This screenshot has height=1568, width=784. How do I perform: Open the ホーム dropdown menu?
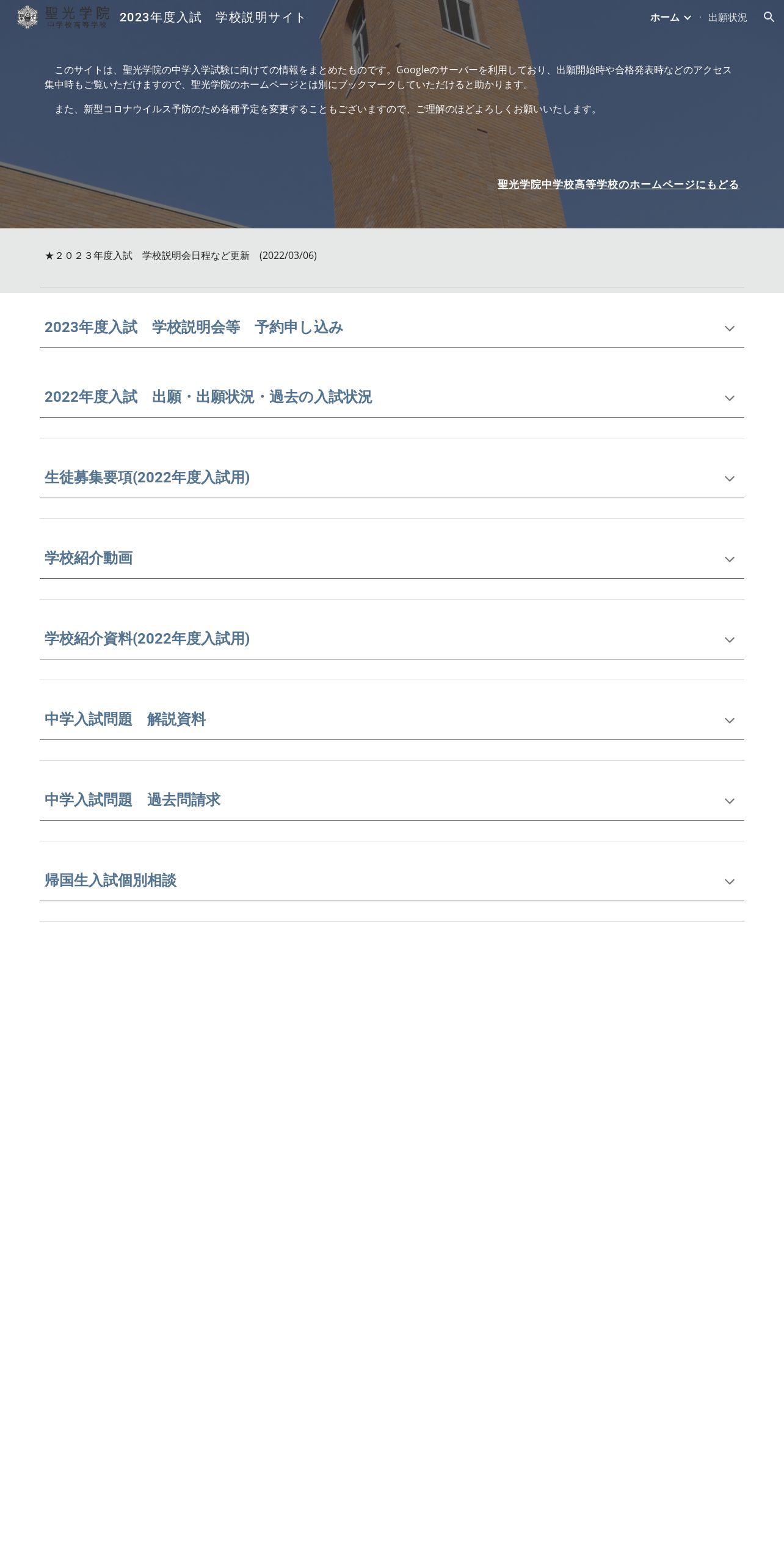[687, 18]
